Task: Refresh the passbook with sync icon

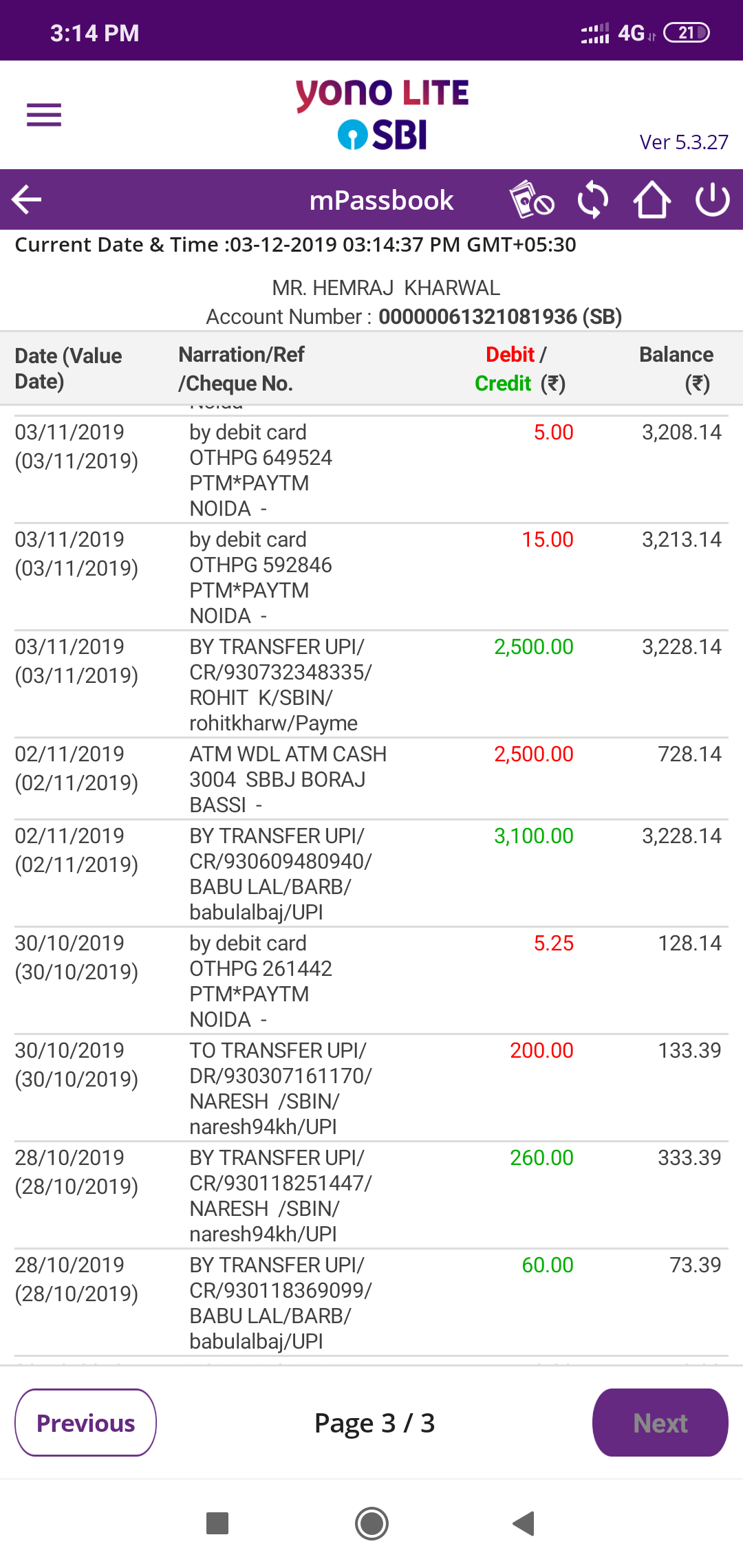Action: pyautogui.click(x=593, y=200)
